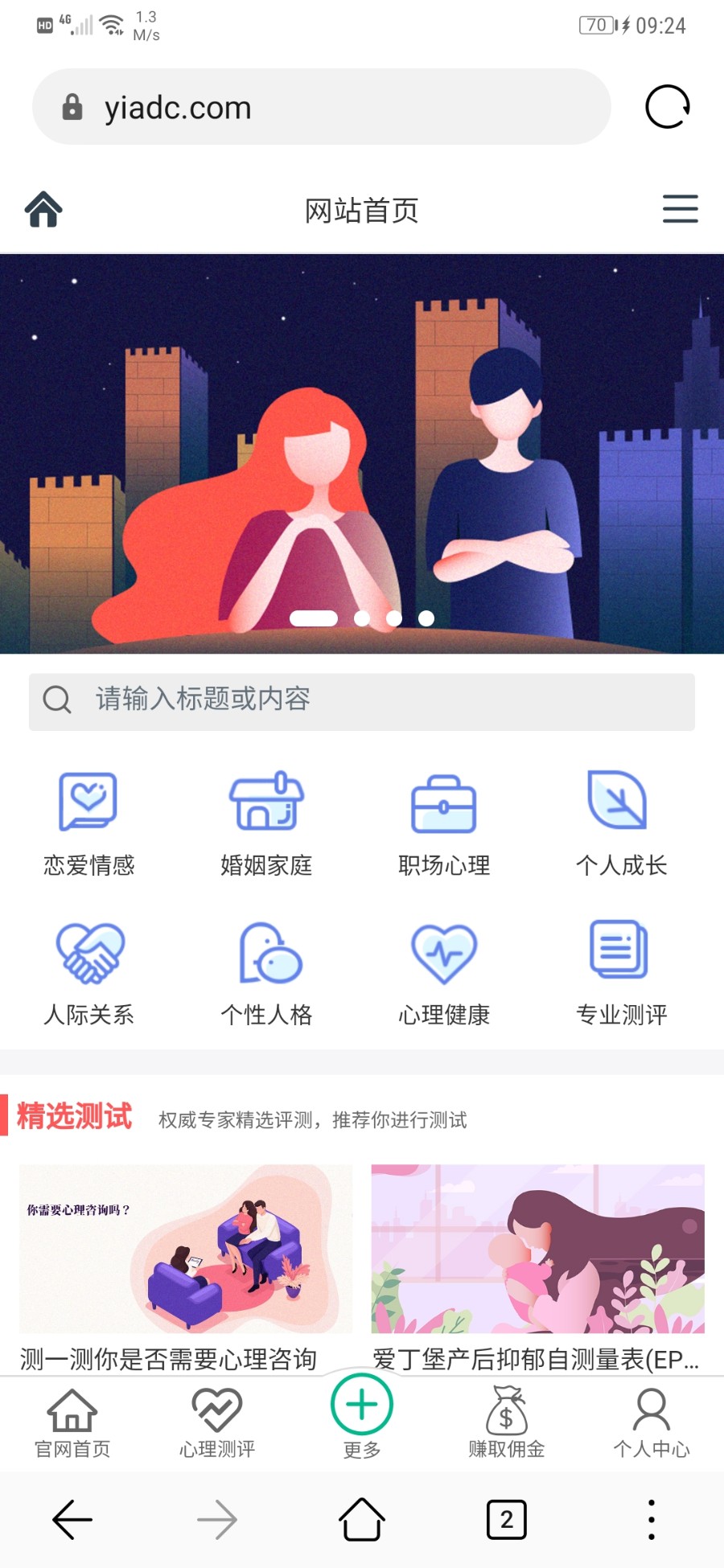
Task: Select the 职场心理 category
Action: point(444,822)
